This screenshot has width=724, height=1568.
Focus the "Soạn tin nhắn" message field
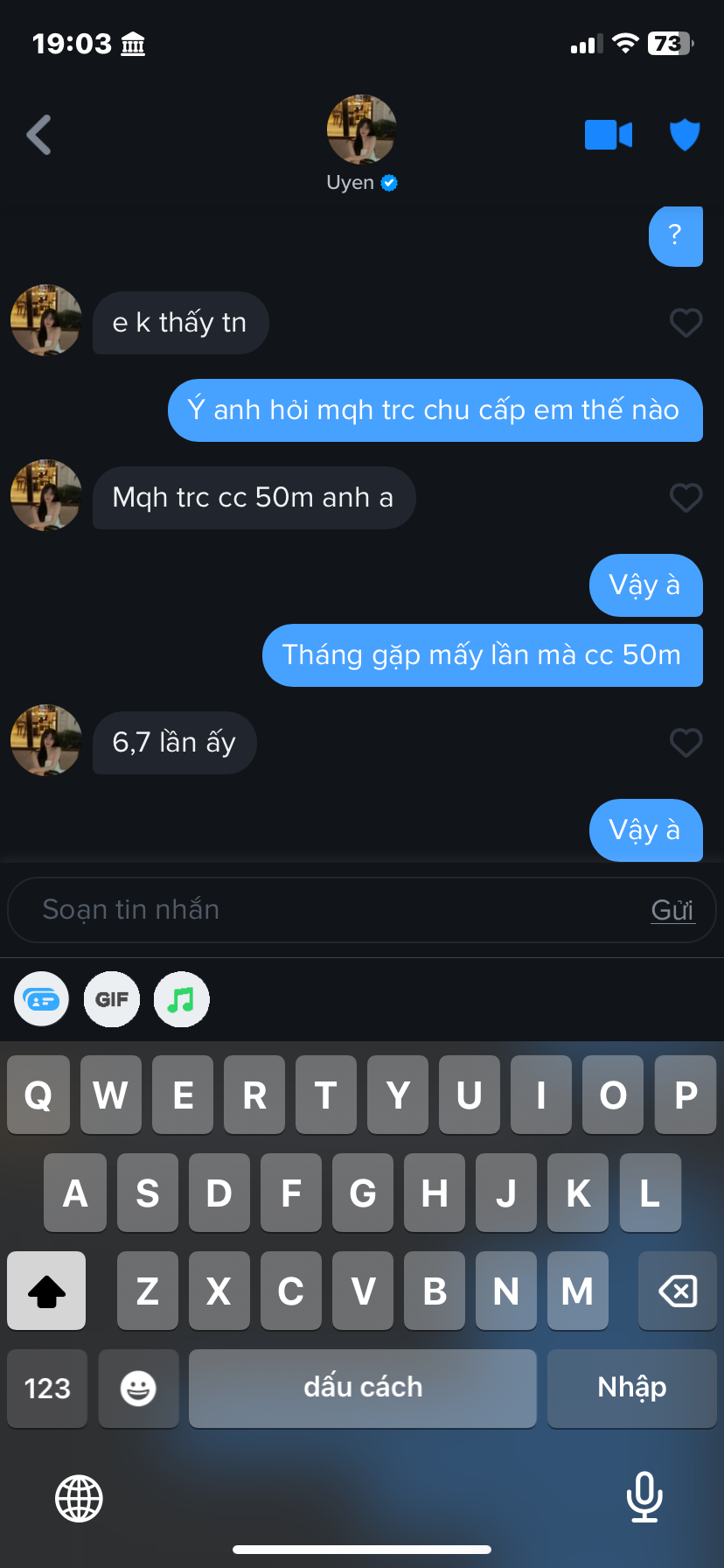[x=332, y=910]
